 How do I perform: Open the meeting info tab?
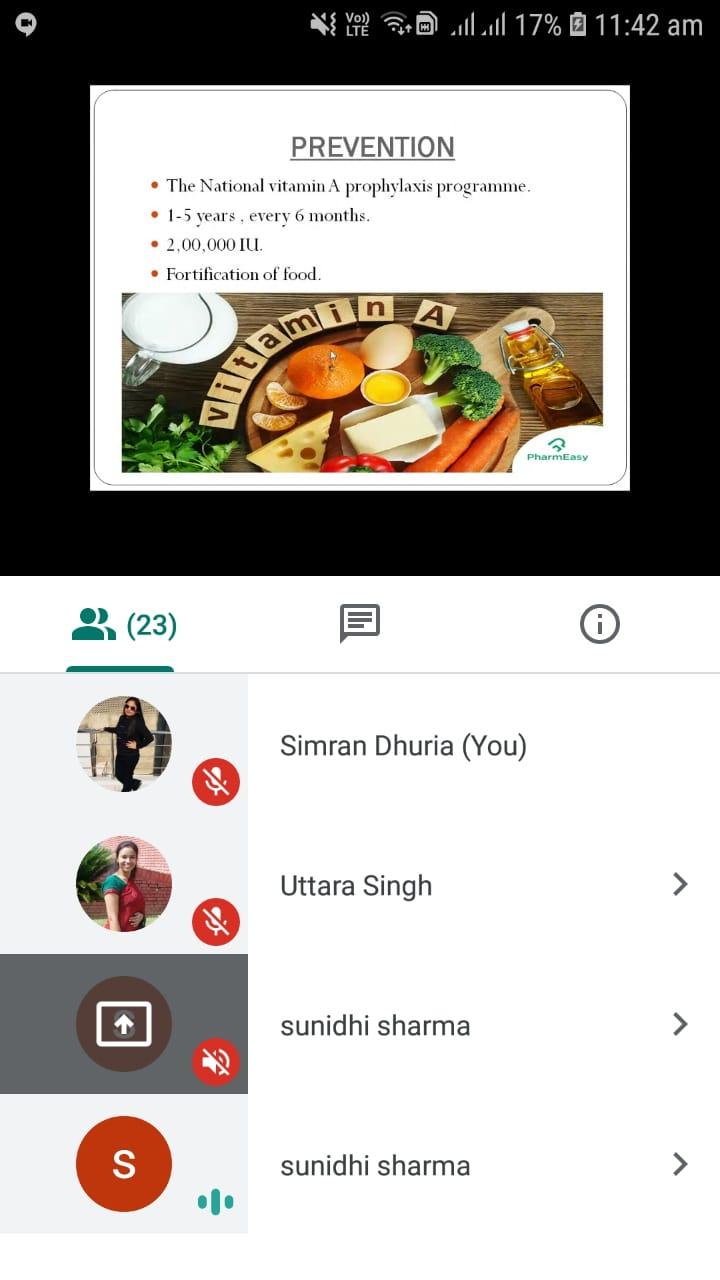point(600,625)
